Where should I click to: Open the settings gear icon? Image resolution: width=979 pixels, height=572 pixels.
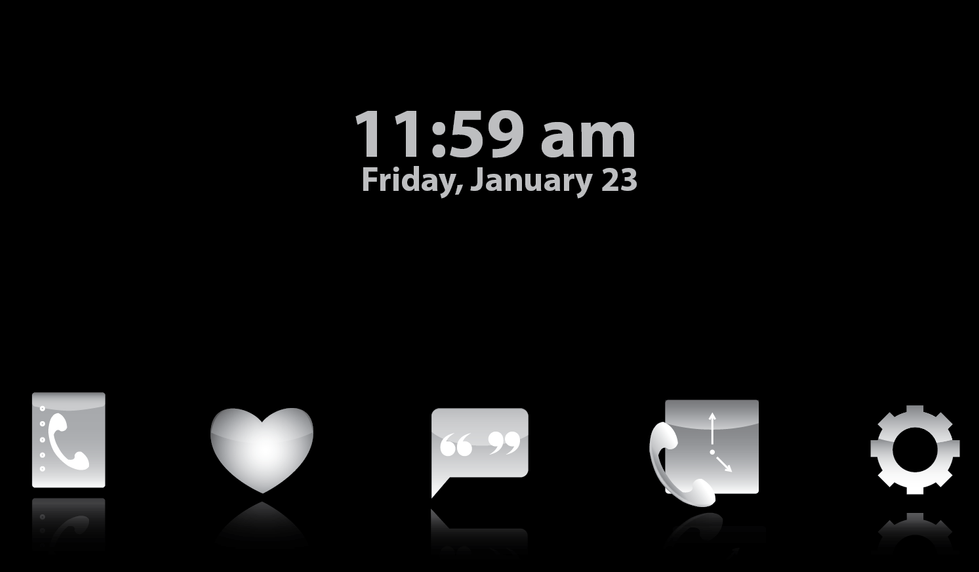coord(914,449)
